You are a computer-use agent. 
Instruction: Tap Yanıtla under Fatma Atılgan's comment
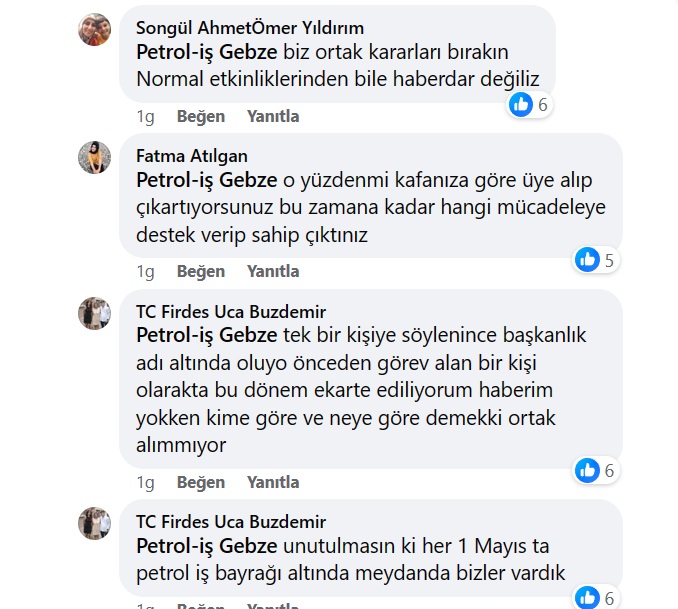coord(273,271)
